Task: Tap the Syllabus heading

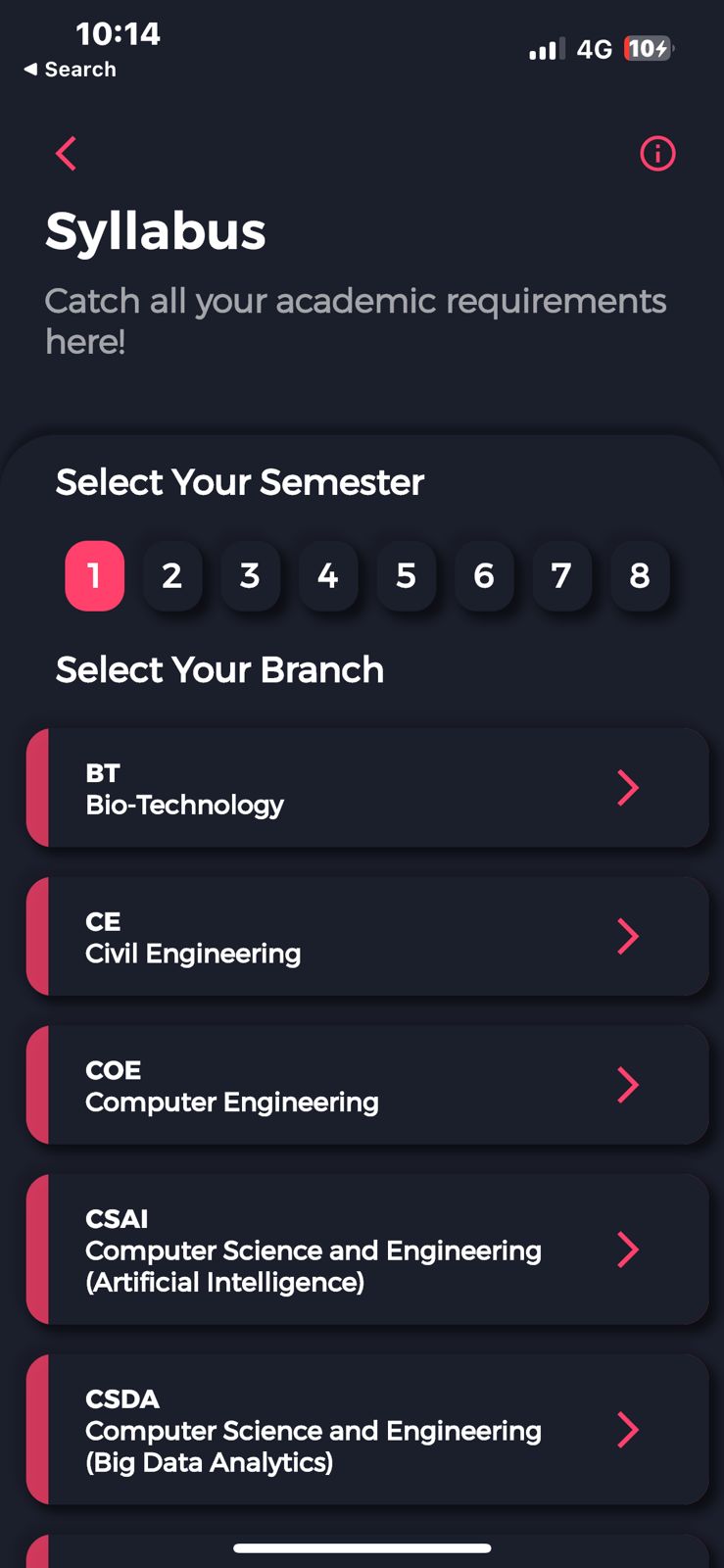Action: 155,230
